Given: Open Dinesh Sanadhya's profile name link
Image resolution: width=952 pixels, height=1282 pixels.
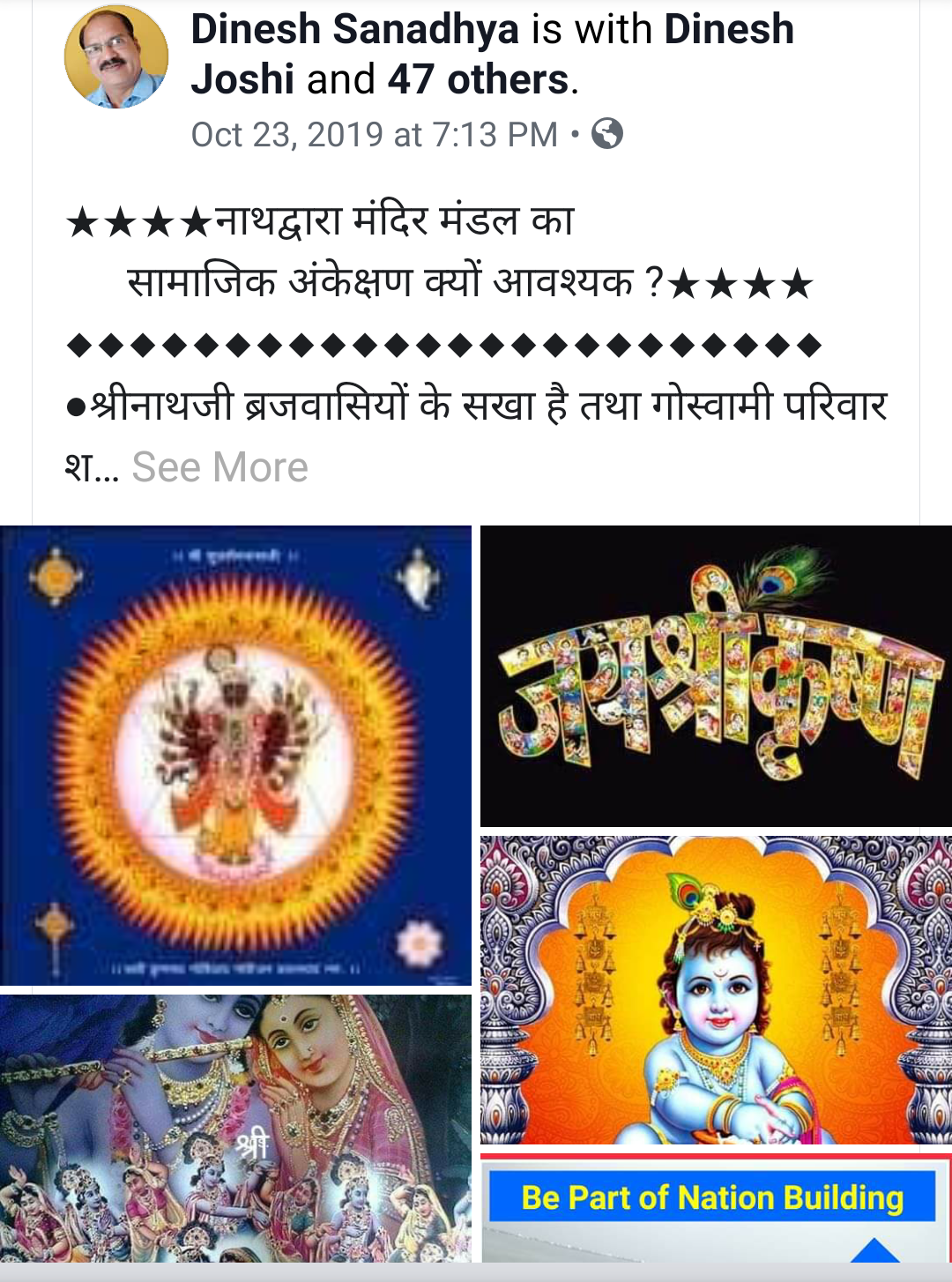Looking at the screenshot, I should click(x=354, y=29).
